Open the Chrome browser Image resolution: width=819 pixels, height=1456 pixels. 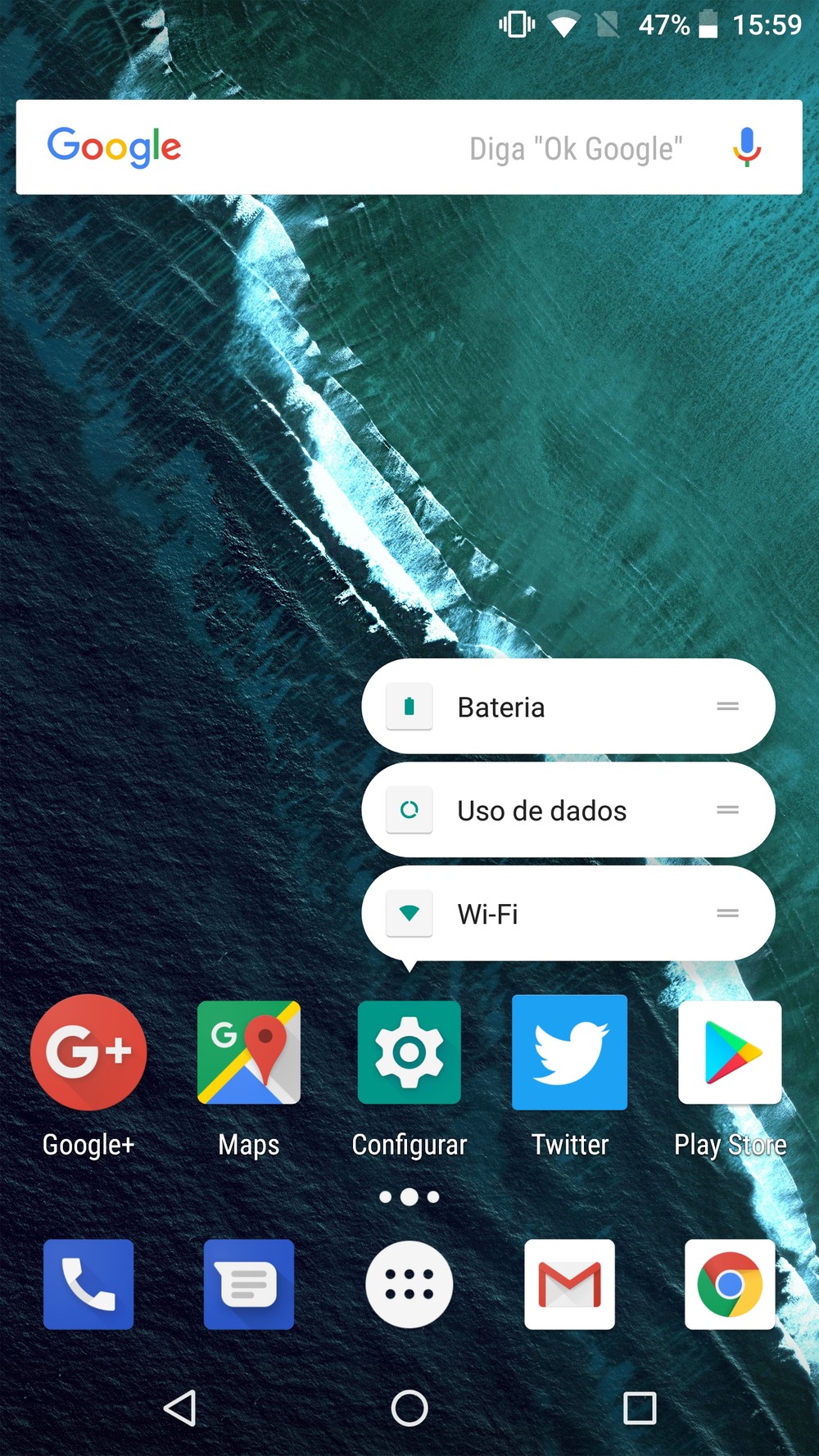731,1284
